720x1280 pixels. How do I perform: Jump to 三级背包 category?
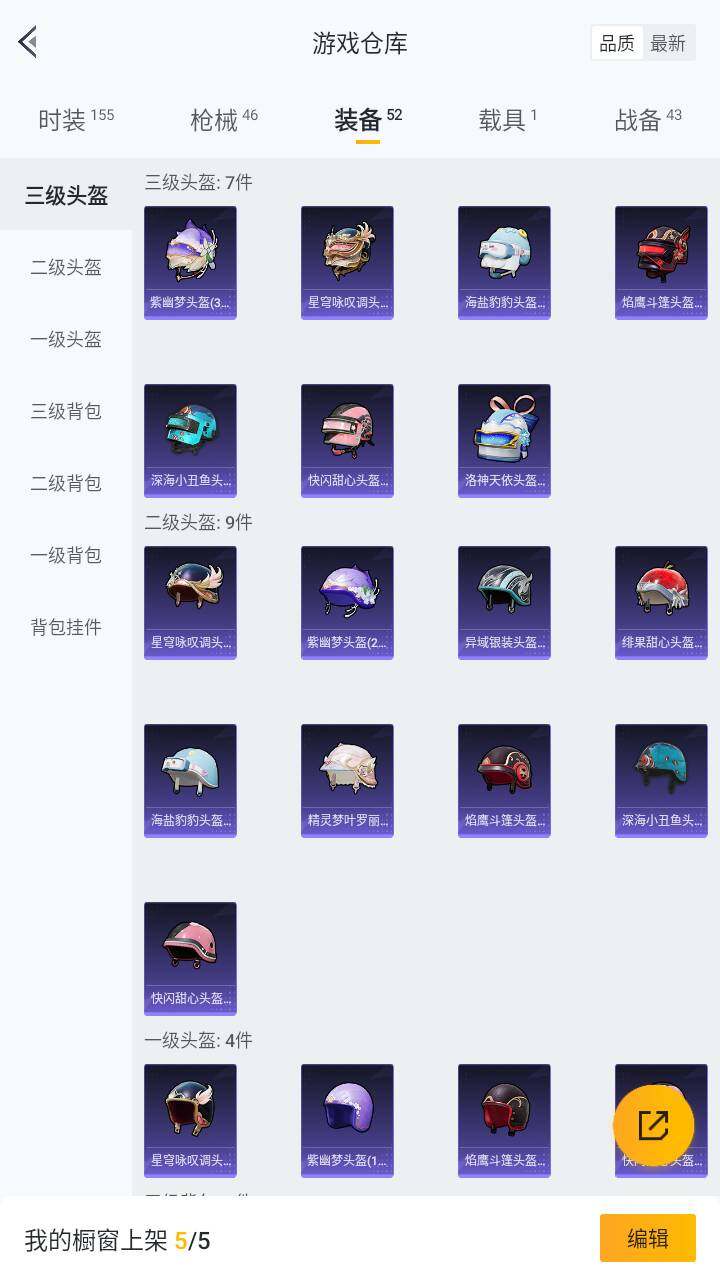tap(66, 411)
